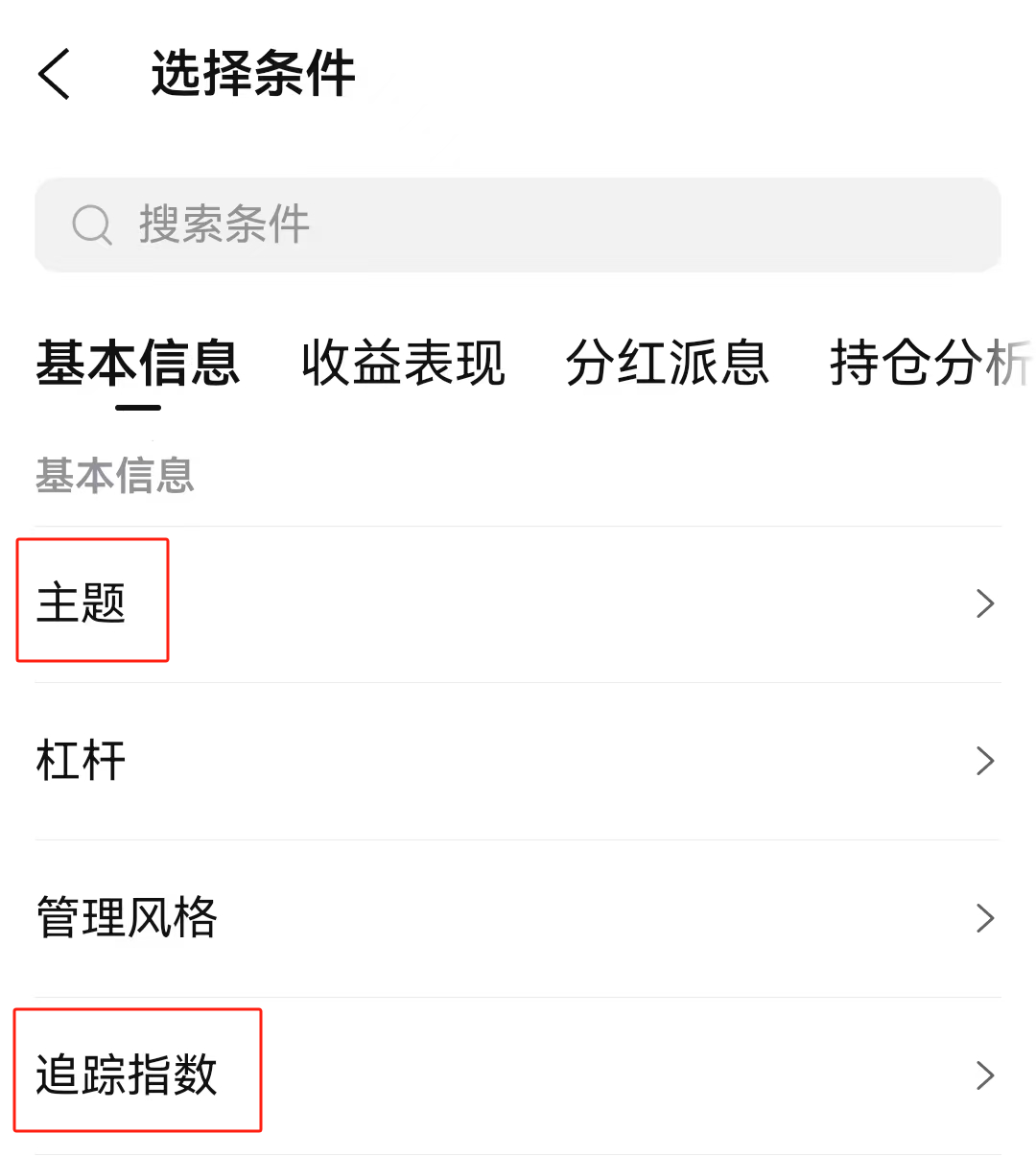Expand the 杠杆 row chevron
The width and height of the screenshot is (1036, 1157).
pyautogui.click(x=984, y=761)
